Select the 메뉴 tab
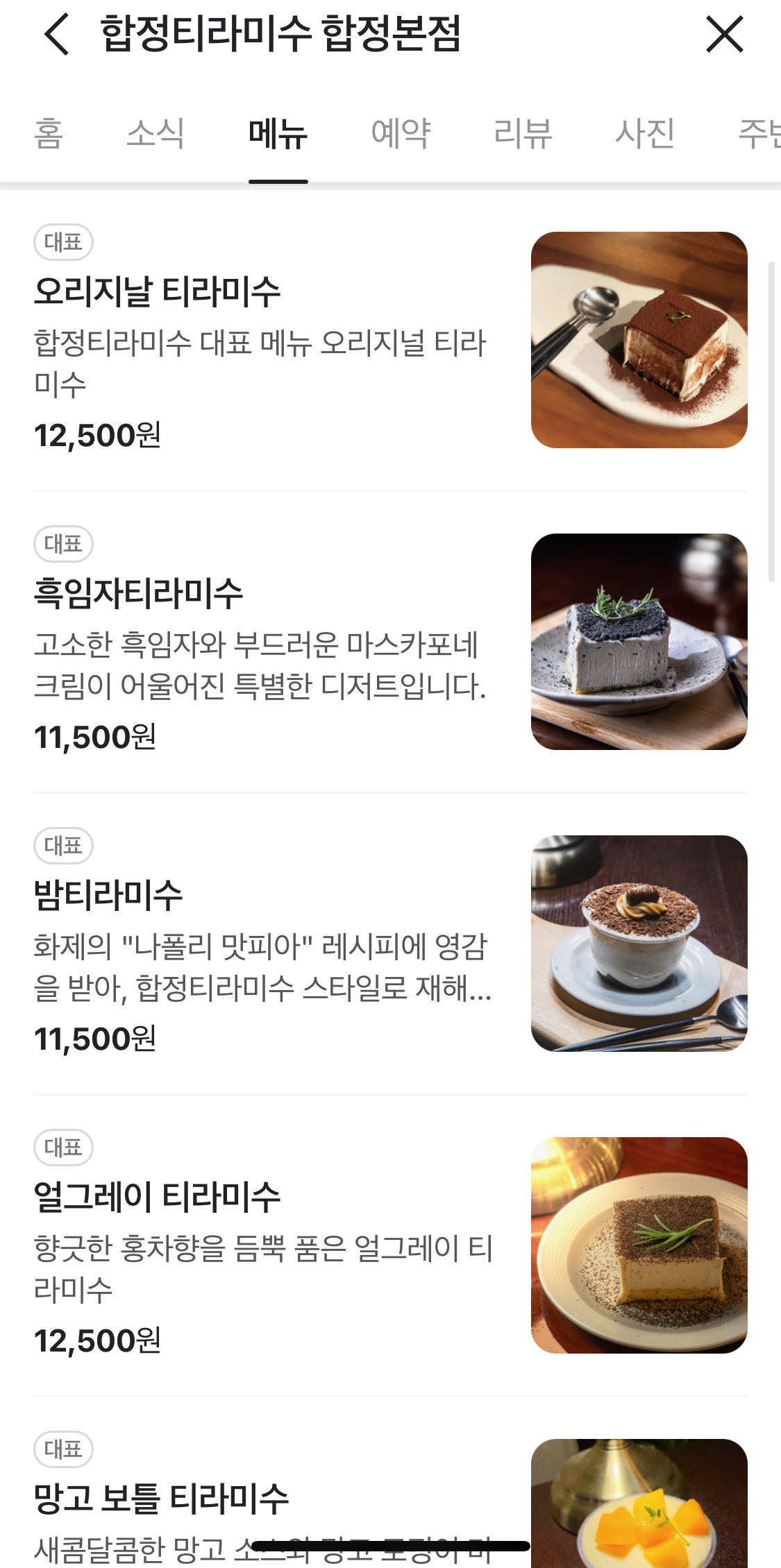Screen dimensions: 781x1568 coord(278,133)
